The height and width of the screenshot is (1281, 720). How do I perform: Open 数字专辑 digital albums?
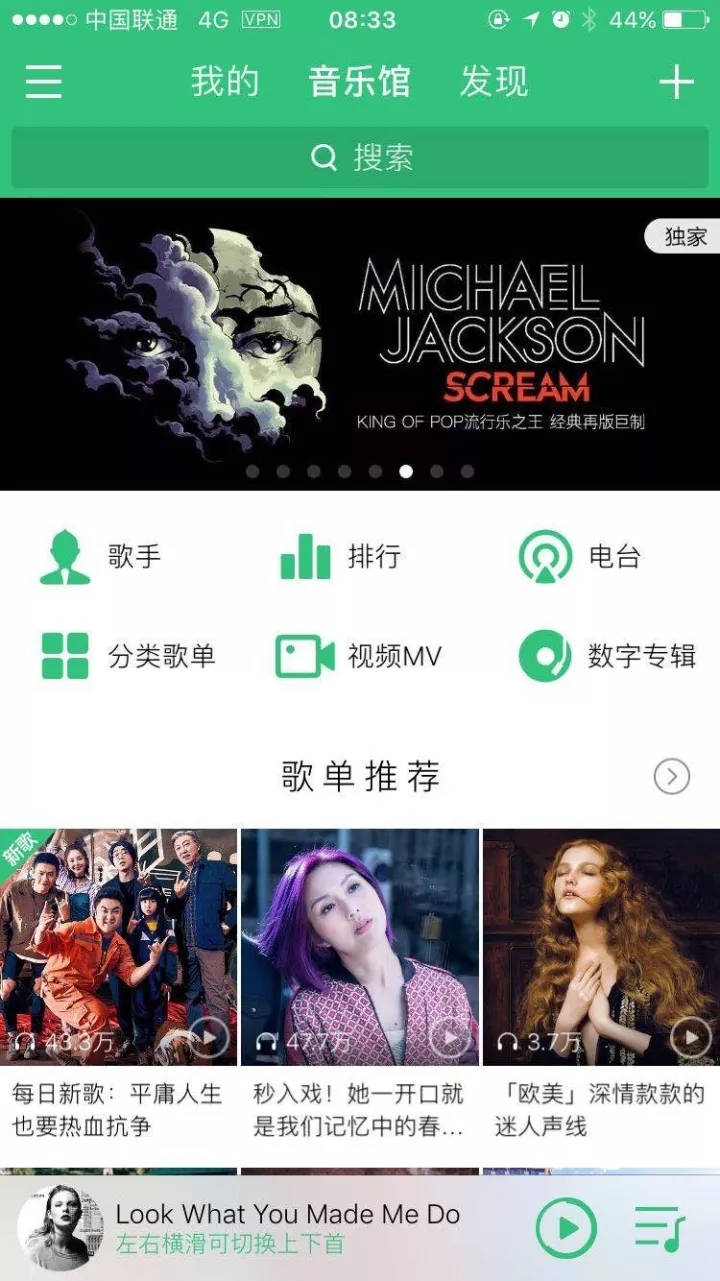607,657
